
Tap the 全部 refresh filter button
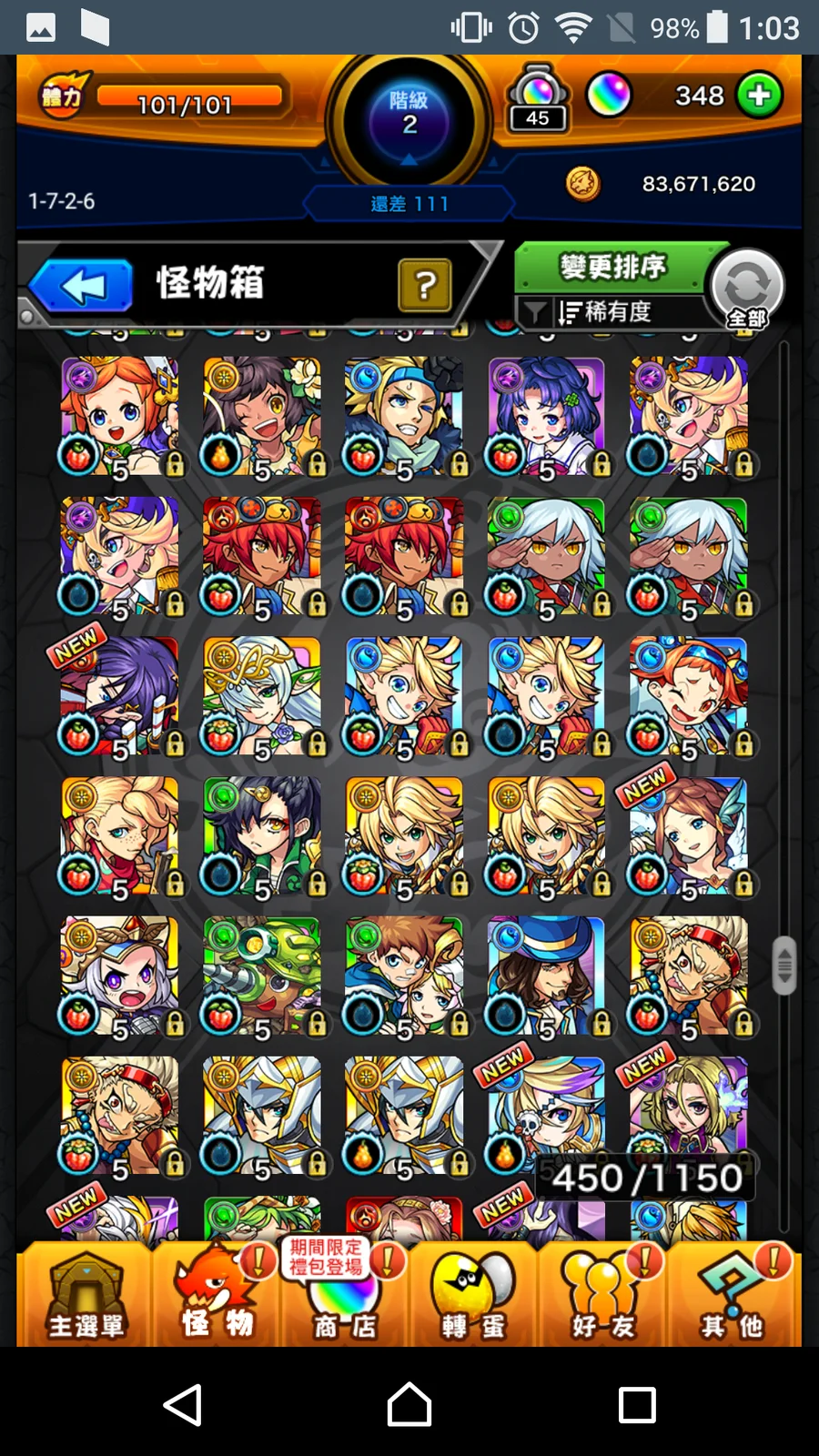pos(748,289)
